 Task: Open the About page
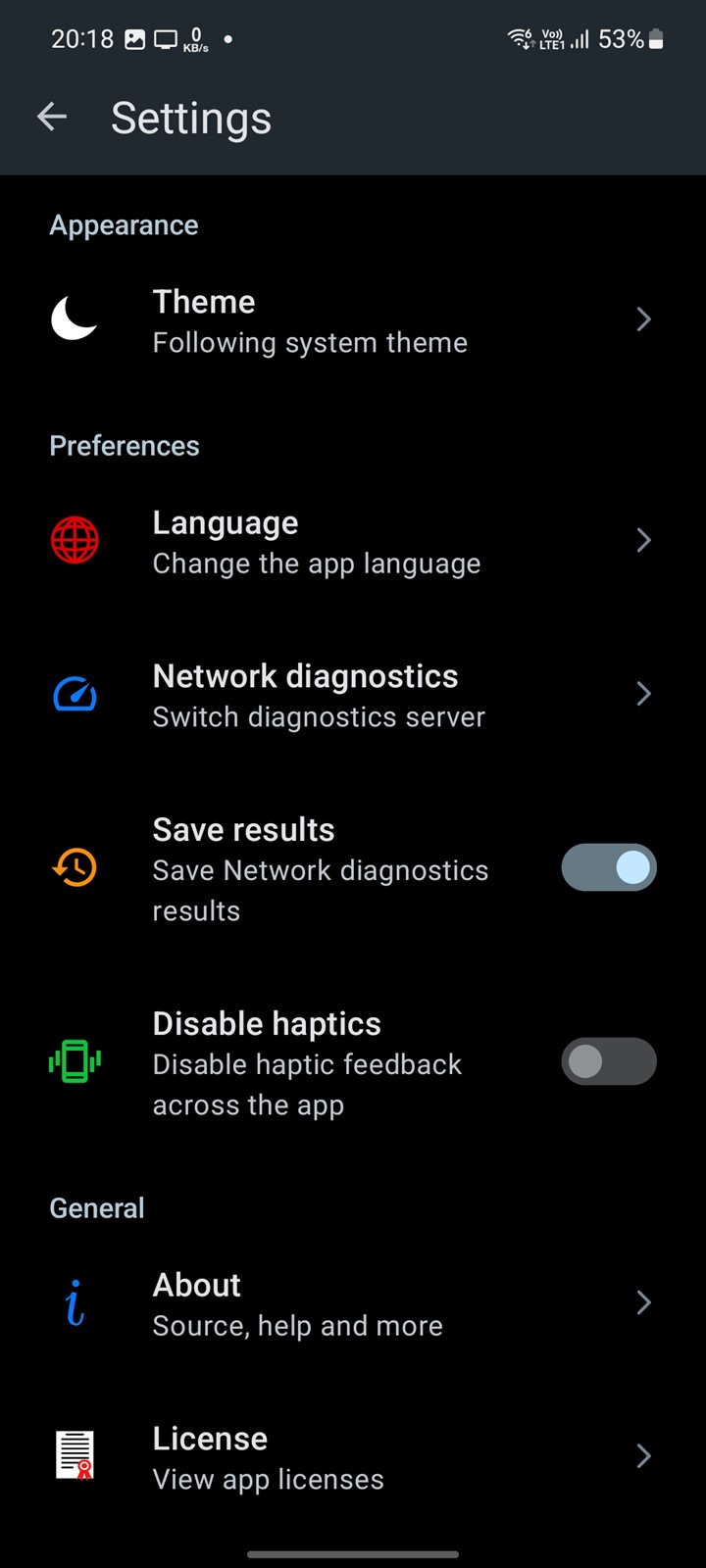353,1304
